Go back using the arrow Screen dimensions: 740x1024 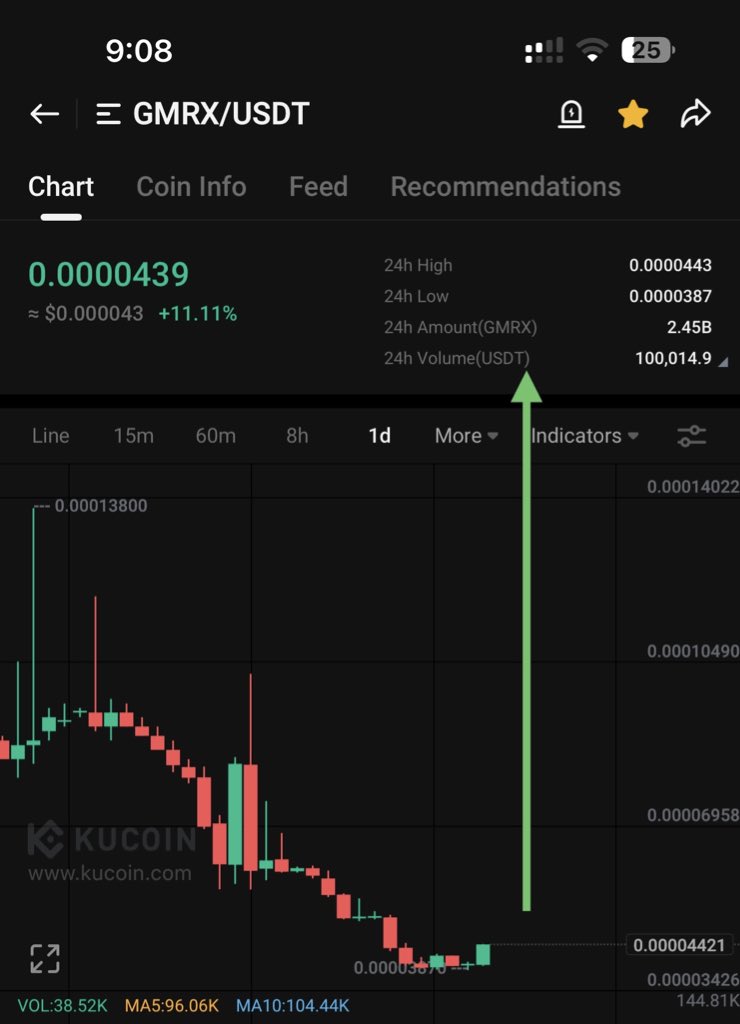(x=44, y=114)
